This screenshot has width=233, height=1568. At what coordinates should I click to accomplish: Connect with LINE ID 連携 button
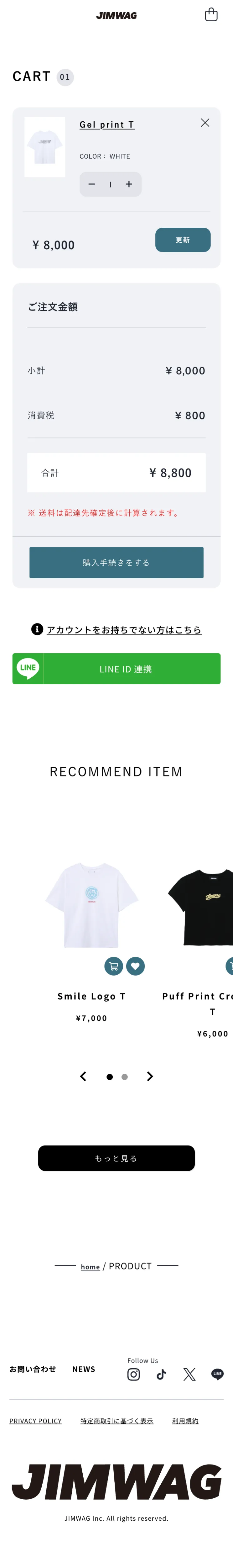point(116,669)
